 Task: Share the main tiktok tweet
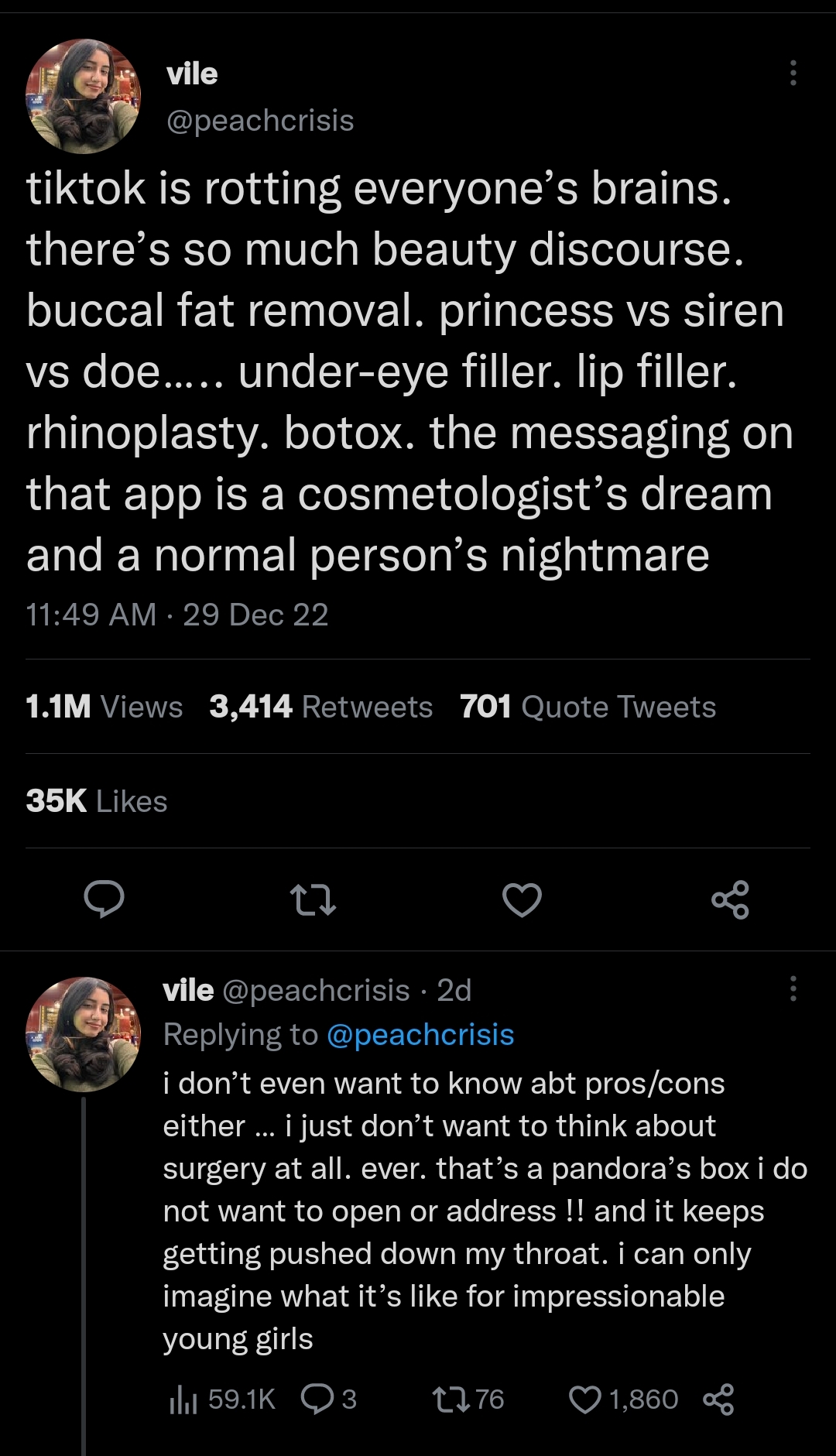(x=730, y=899)
